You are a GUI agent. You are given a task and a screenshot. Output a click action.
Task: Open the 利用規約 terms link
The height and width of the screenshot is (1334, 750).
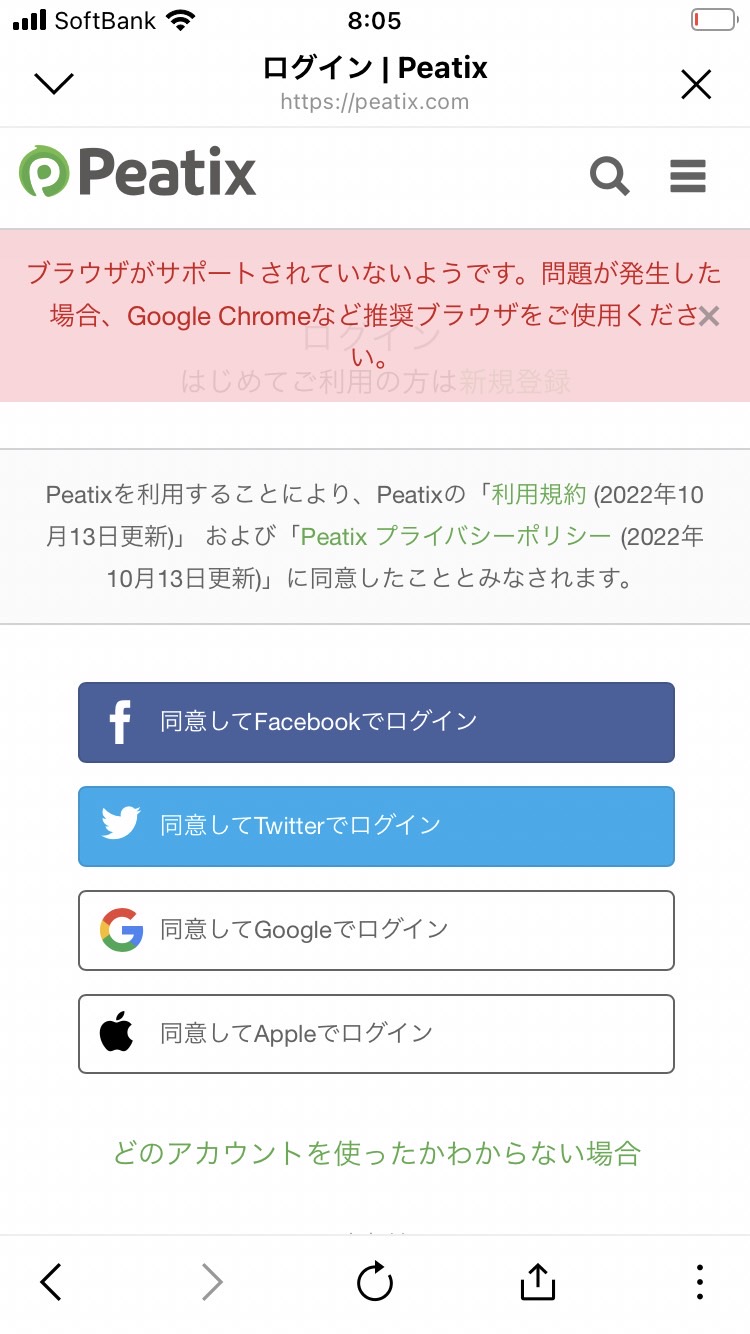click(538, 494)
